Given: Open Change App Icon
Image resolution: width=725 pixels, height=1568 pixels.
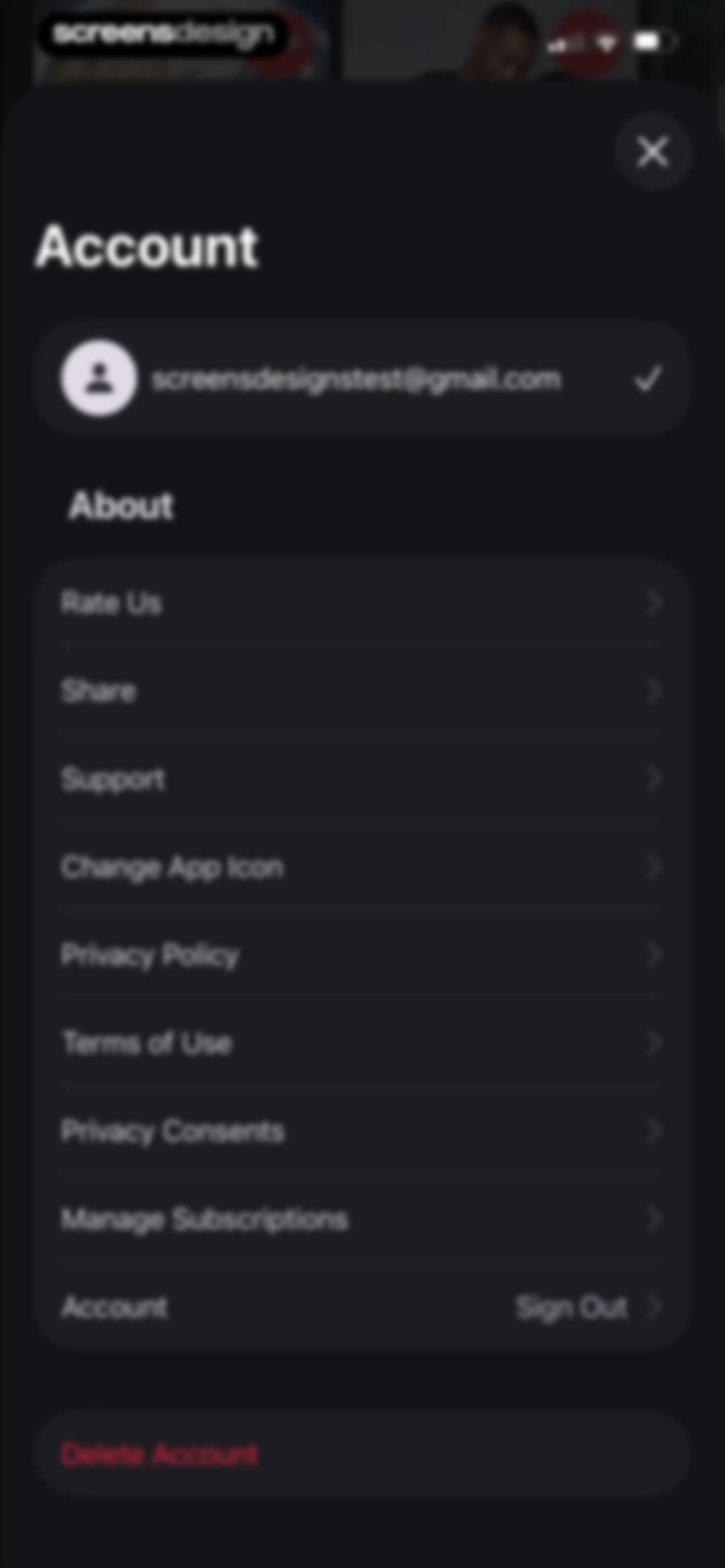Looking at the screenshot, I should [x=362, y=867].
